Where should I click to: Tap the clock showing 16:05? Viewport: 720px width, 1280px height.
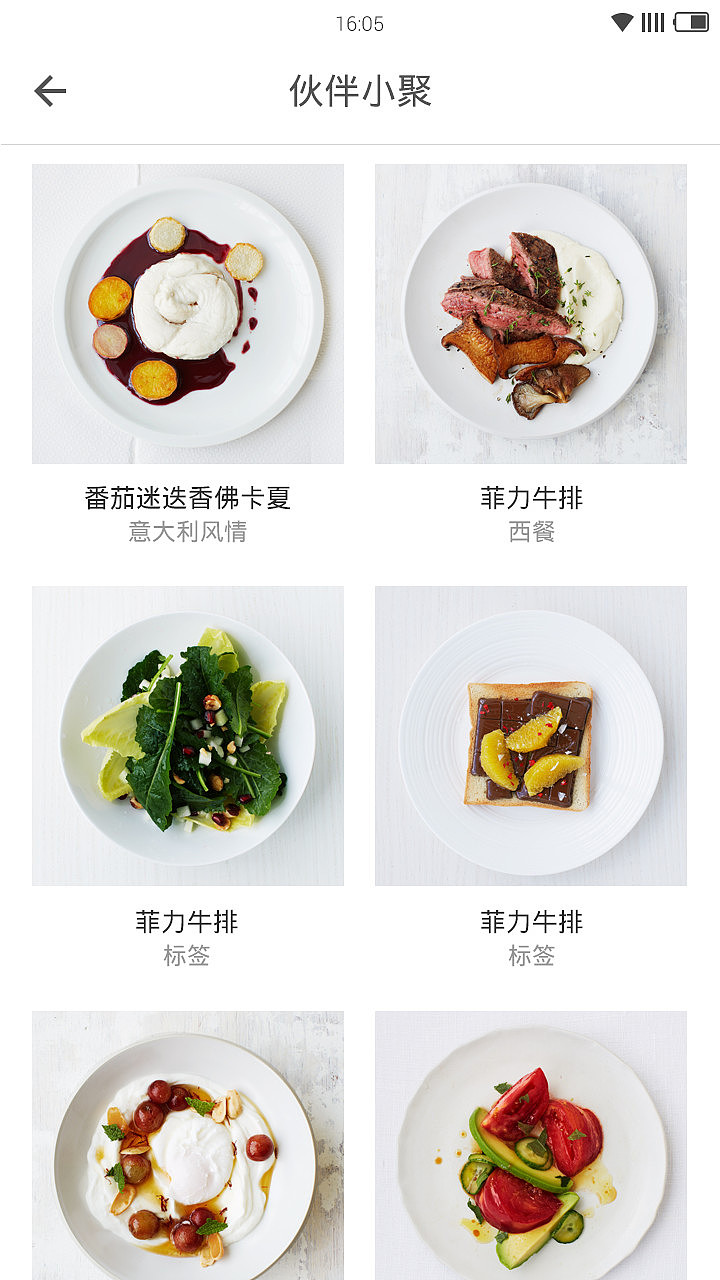(360, 22)
